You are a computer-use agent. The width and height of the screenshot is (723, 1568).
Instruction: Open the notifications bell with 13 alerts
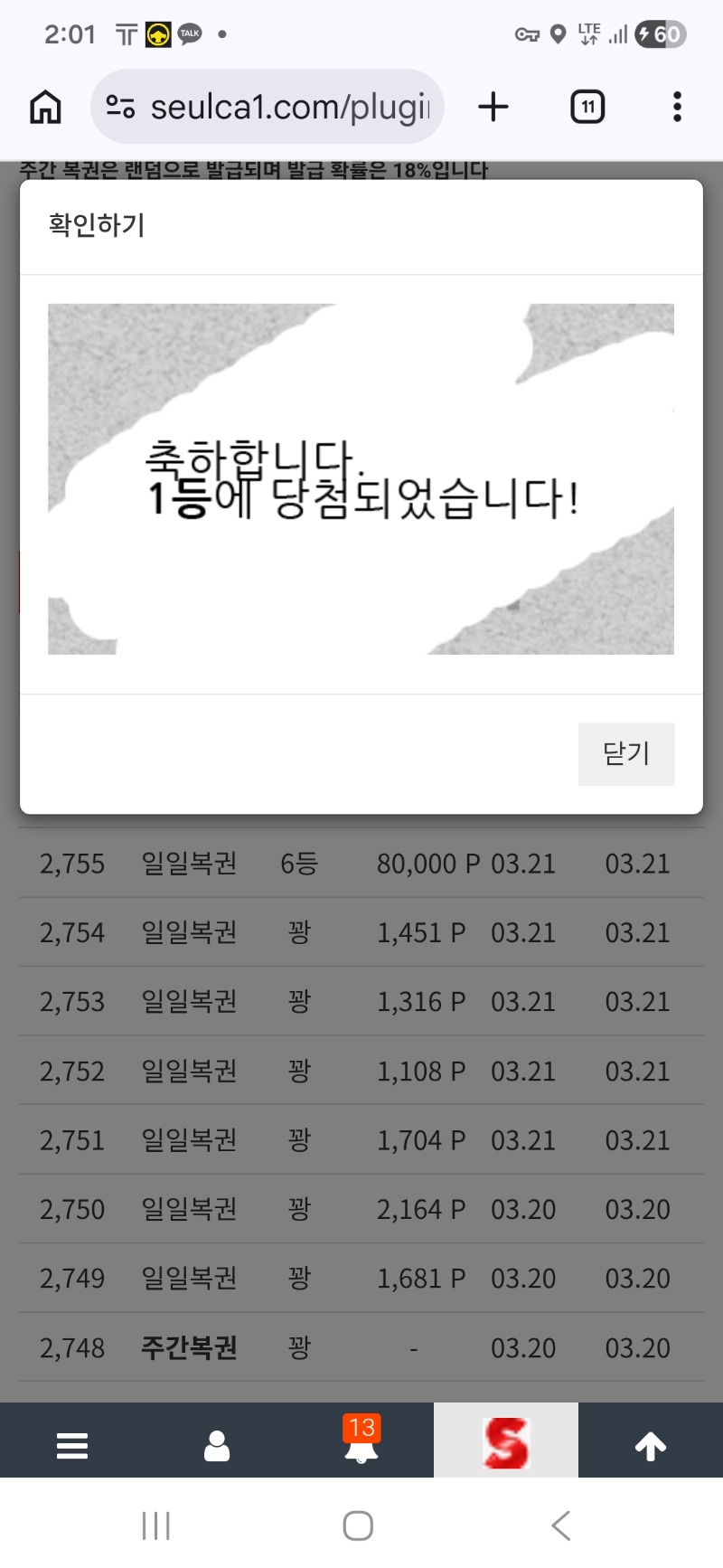pyautogui.click(x=361, y=1443)
